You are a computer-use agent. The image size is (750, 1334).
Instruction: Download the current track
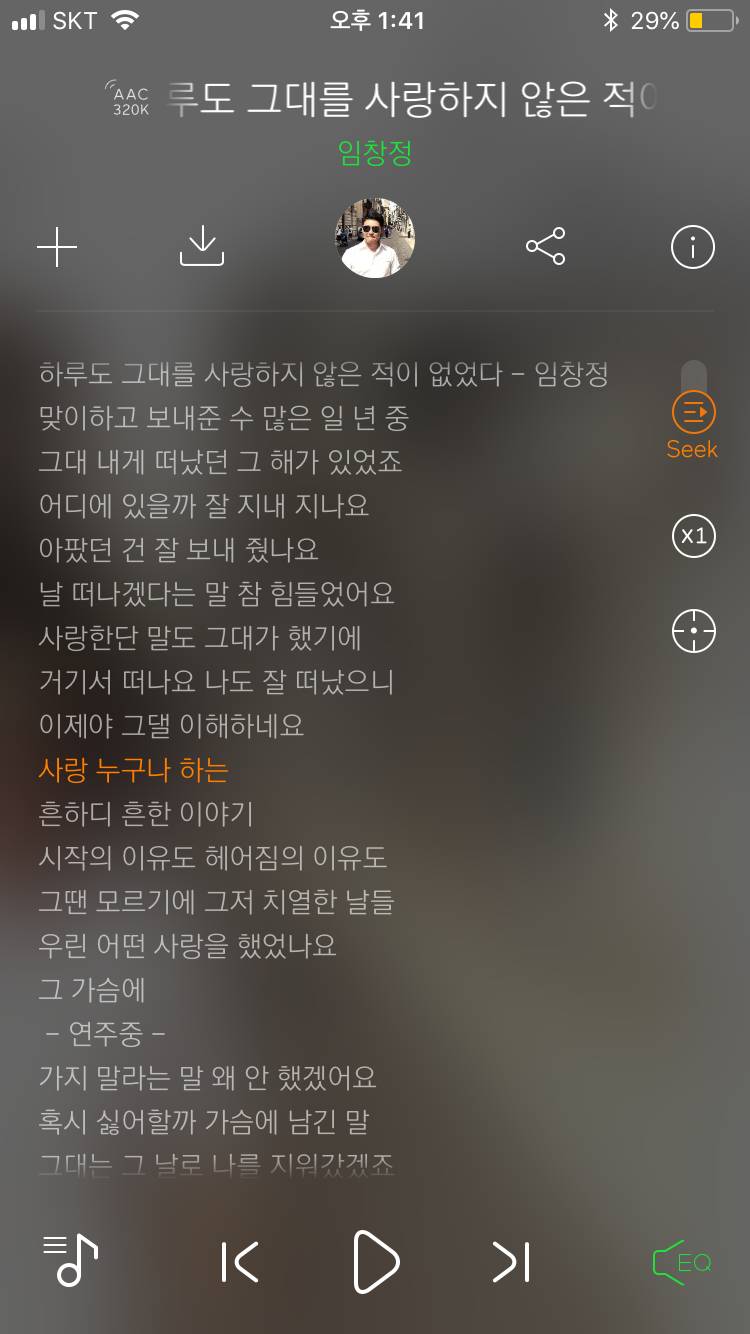(201, 247)
